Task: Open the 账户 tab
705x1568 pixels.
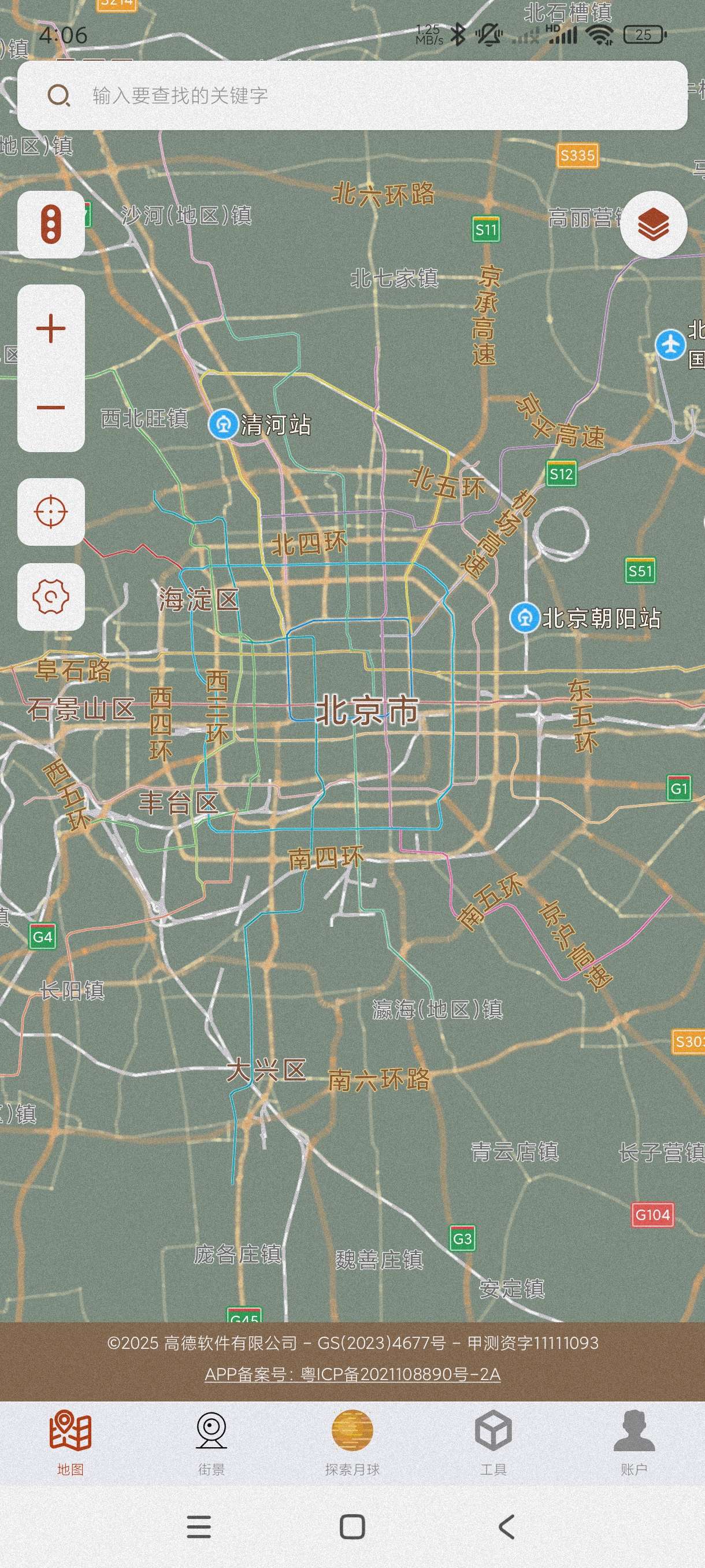Action: [634, 1443]
